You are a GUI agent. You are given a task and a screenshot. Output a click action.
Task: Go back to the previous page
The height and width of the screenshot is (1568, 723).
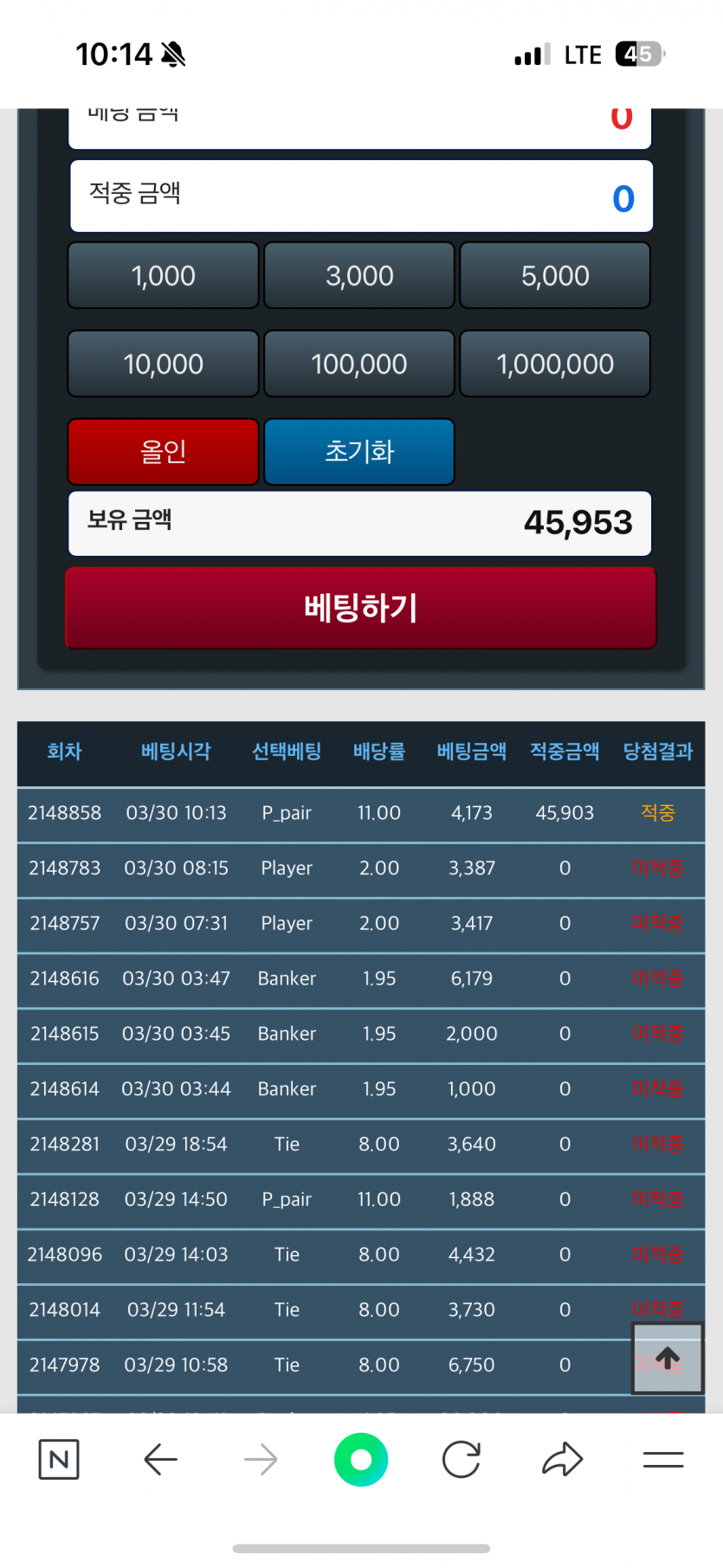click(x=160, y=1460)
